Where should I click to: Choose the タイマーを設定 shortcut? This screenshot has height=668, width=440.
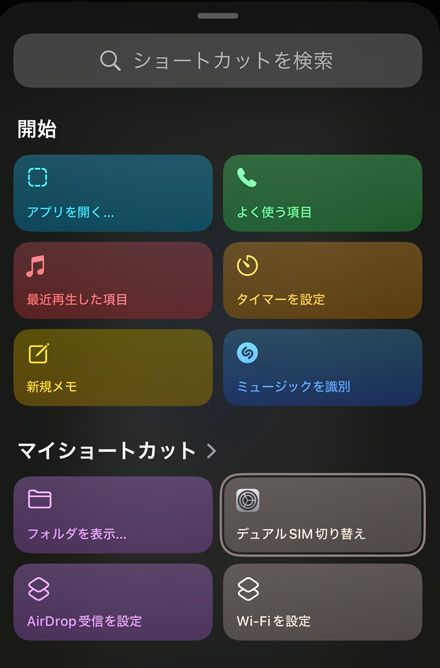coord(322,280)
